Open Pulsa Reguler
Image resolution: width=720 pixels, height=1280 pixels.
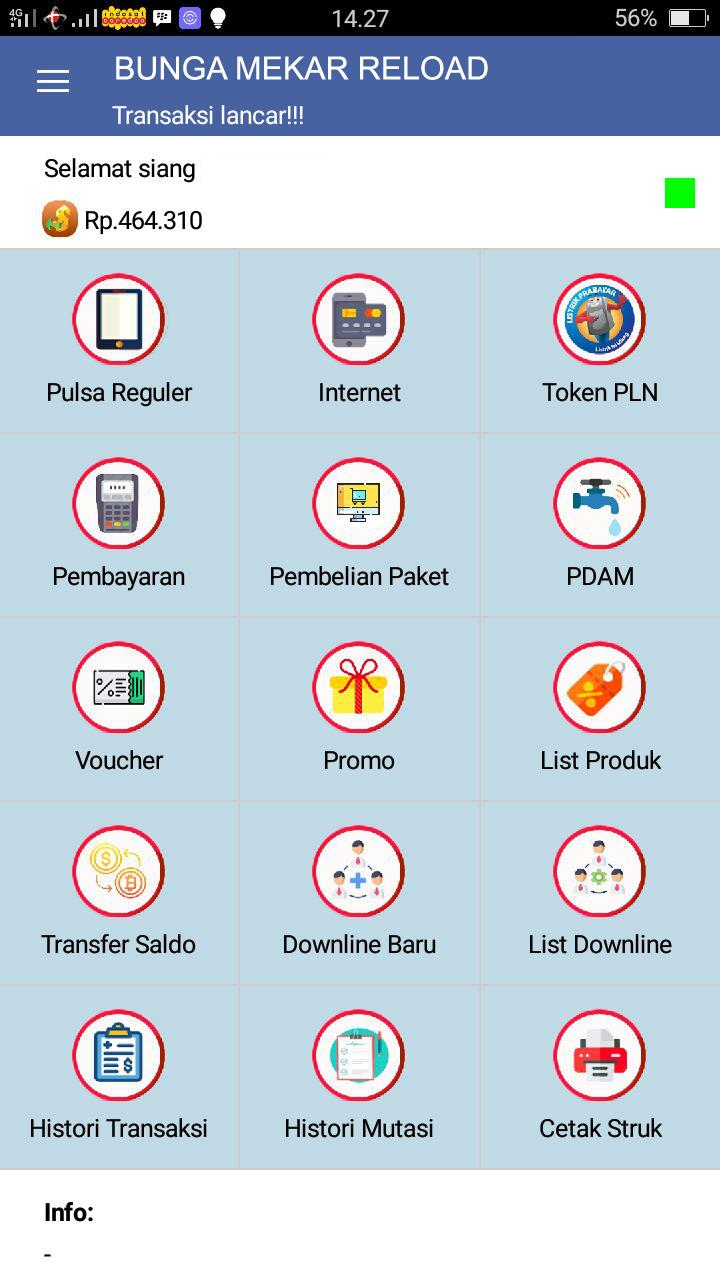[119, 321]
